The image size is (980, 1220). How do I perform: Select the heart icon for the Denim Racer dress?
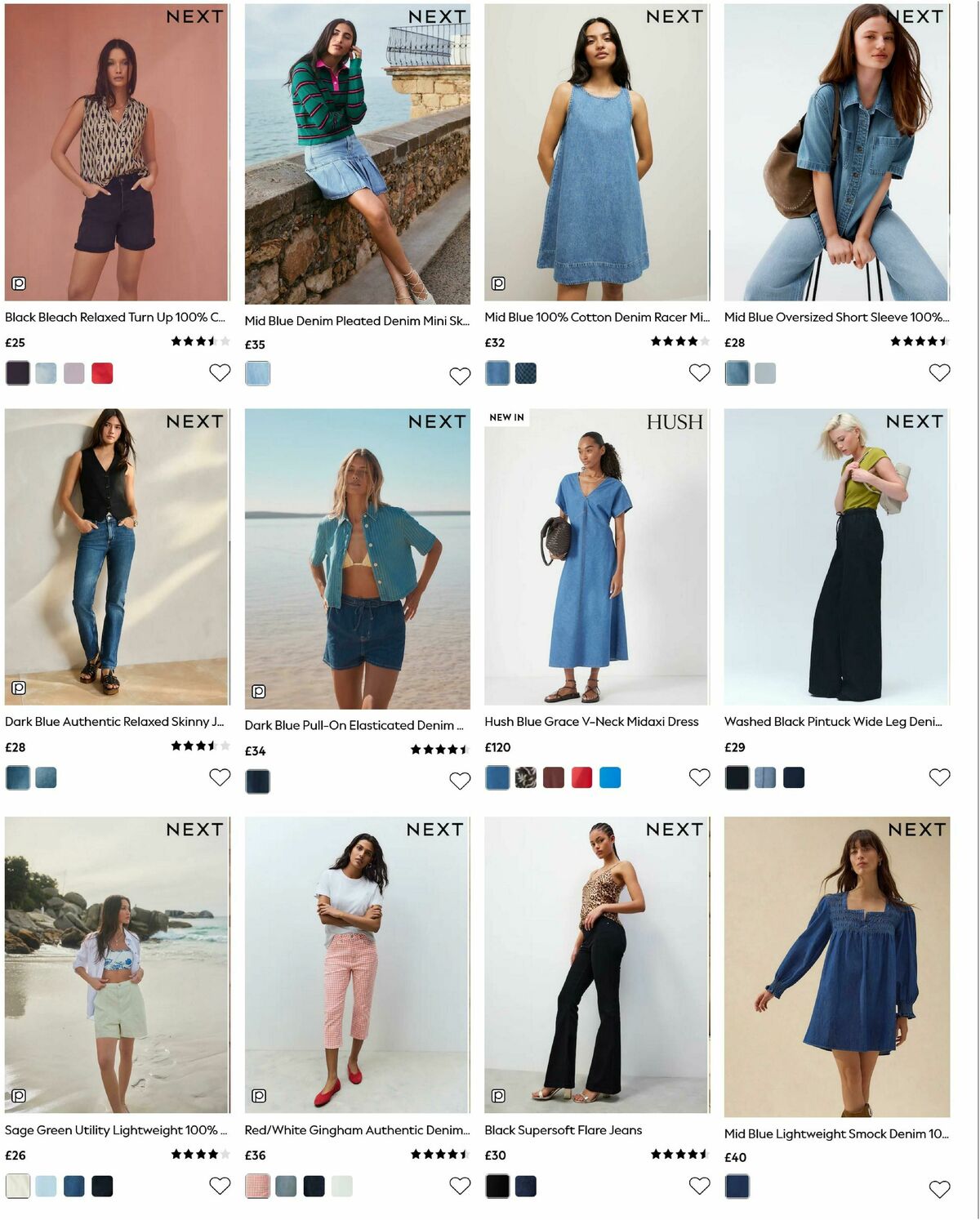coord(698,373)
